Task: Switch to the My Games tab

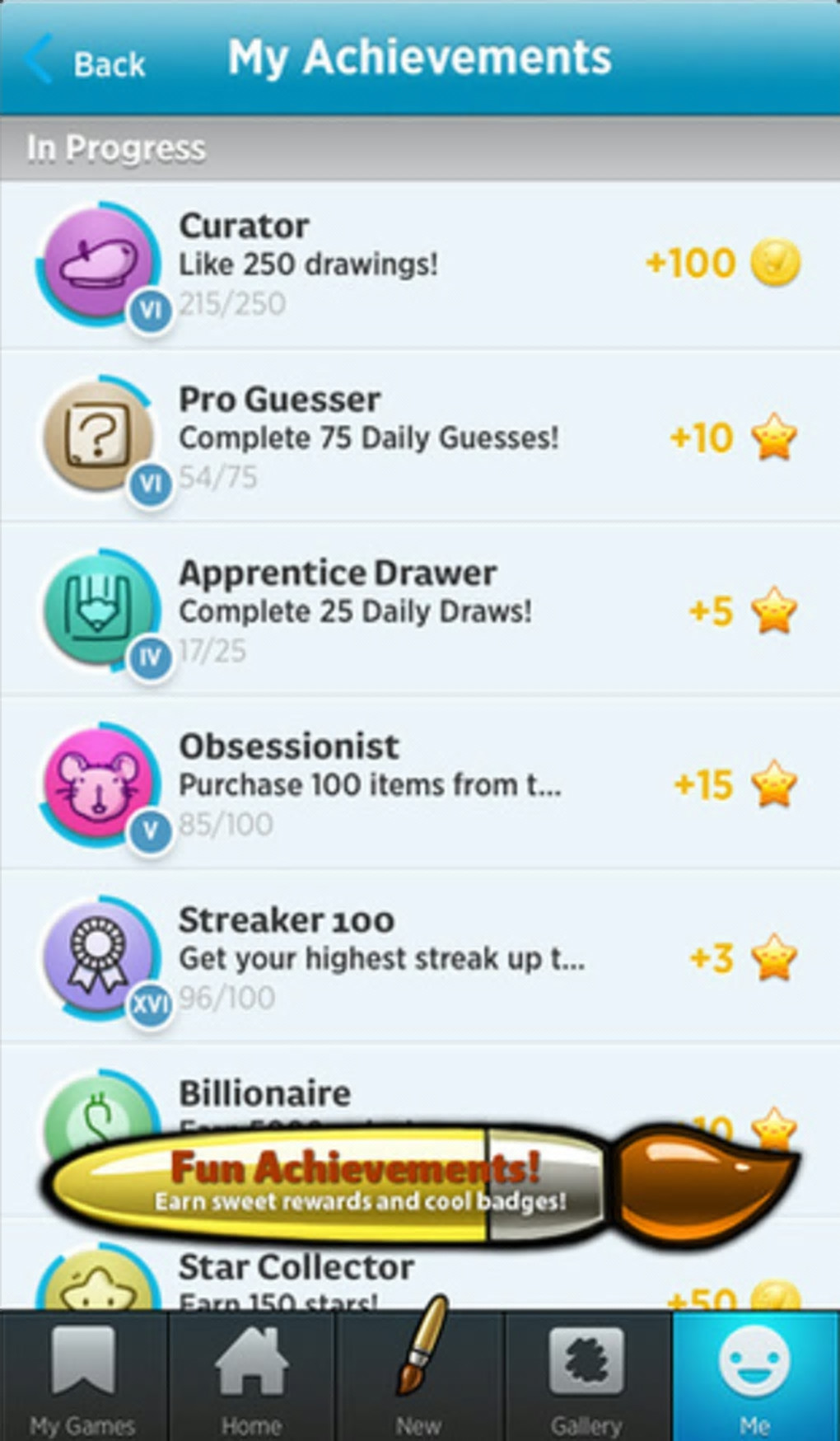Action: (x=82, y=1378)
